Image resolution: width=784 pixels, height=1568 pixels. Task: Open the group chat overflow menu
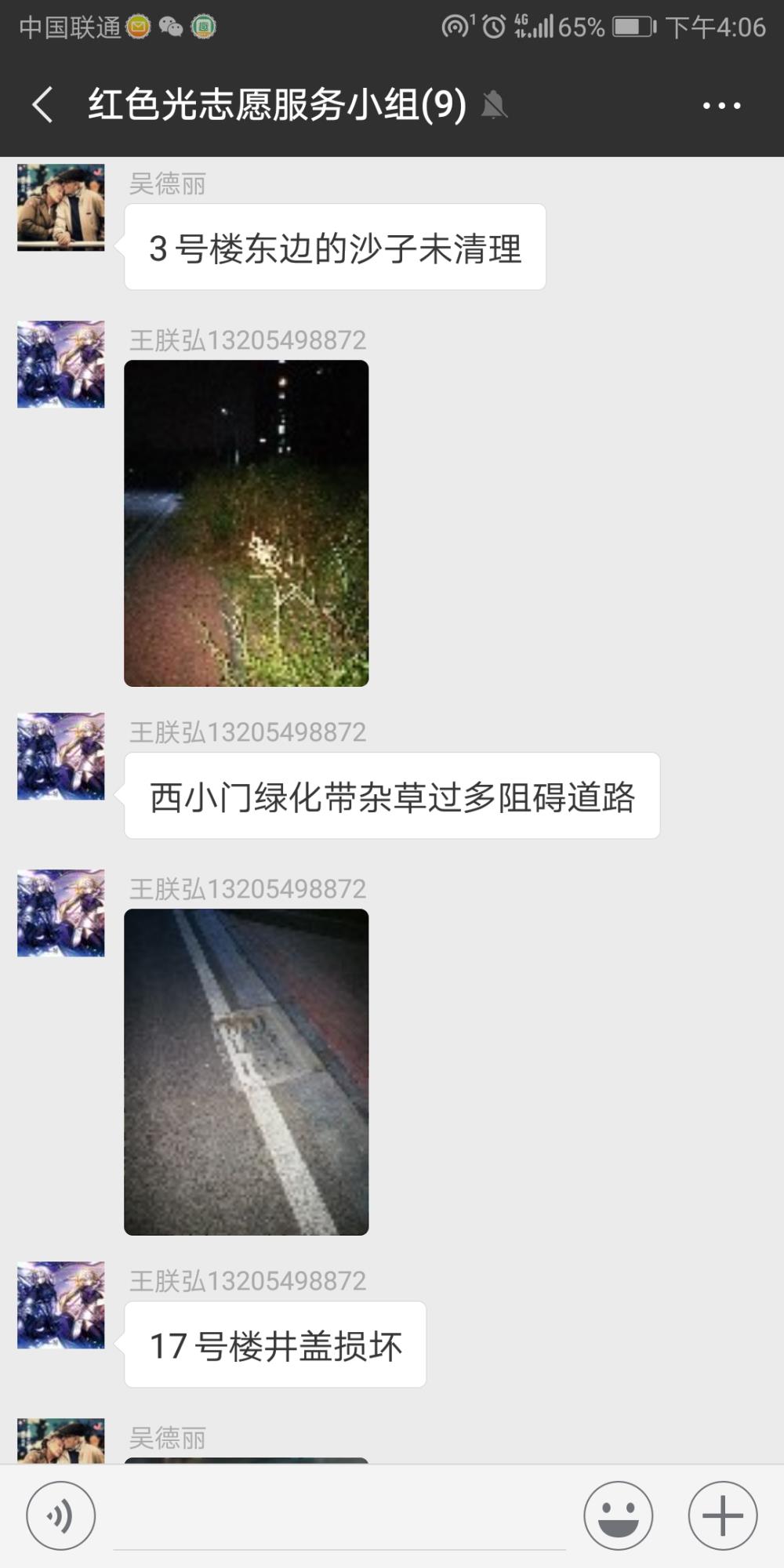721,105
